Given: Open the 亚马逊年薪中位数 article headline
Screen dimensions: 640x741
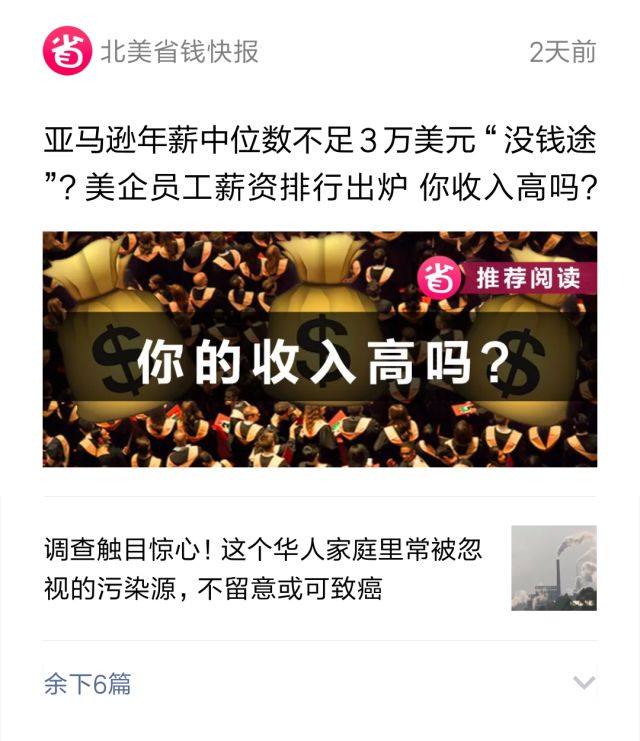Looking at the screenshot, I should (x=319, y=162).
